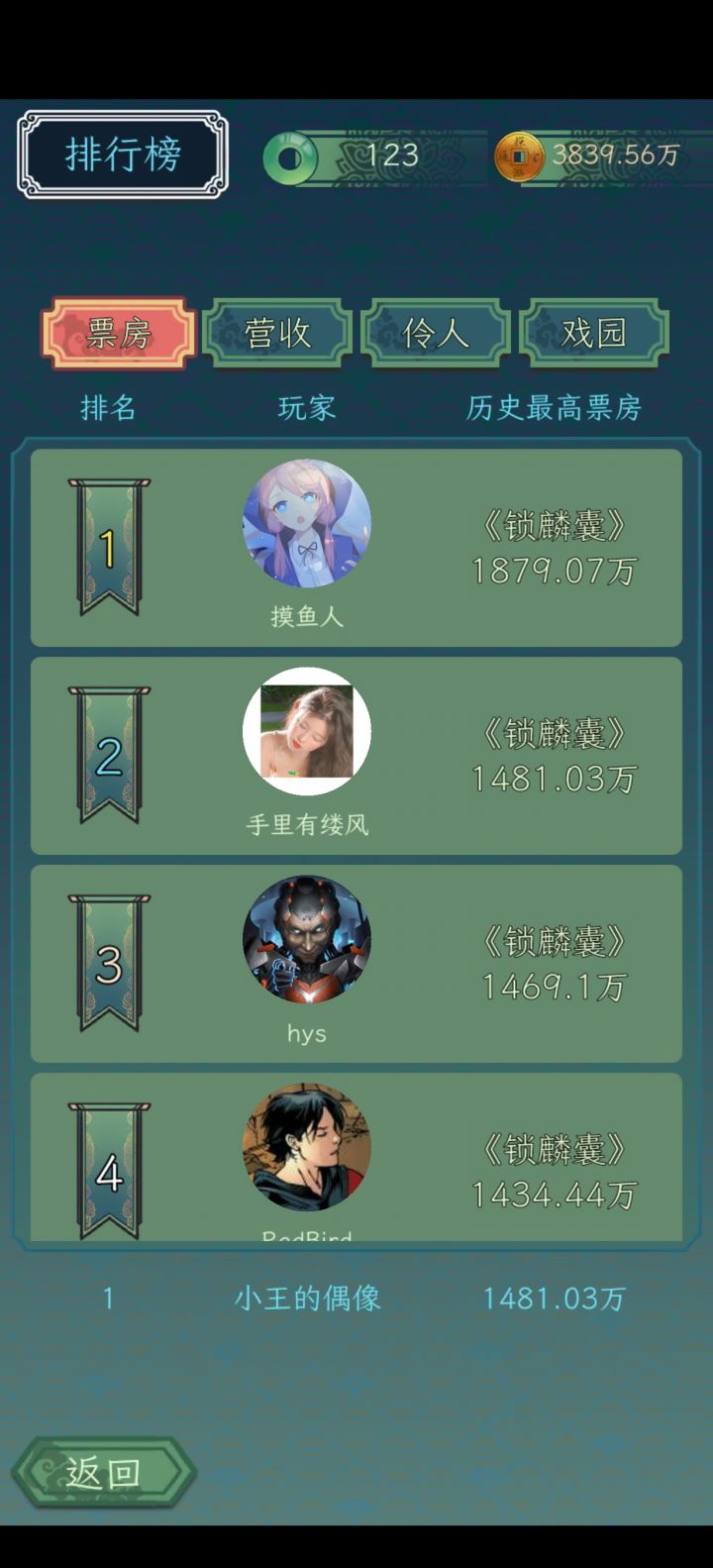Open 摸鱼人's avatar portrait
This screenshot has height=1568, width=713.
pyautogui.click(x=307, y=525)
